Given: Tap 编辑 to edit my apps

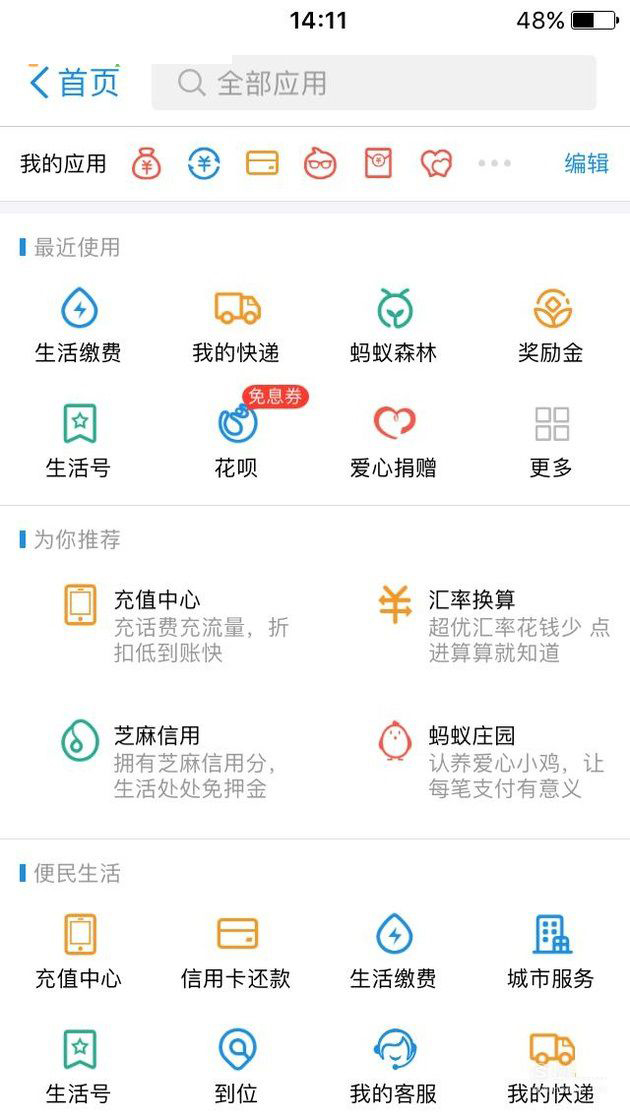Looking at the screenshot, I should coord(586,164).
